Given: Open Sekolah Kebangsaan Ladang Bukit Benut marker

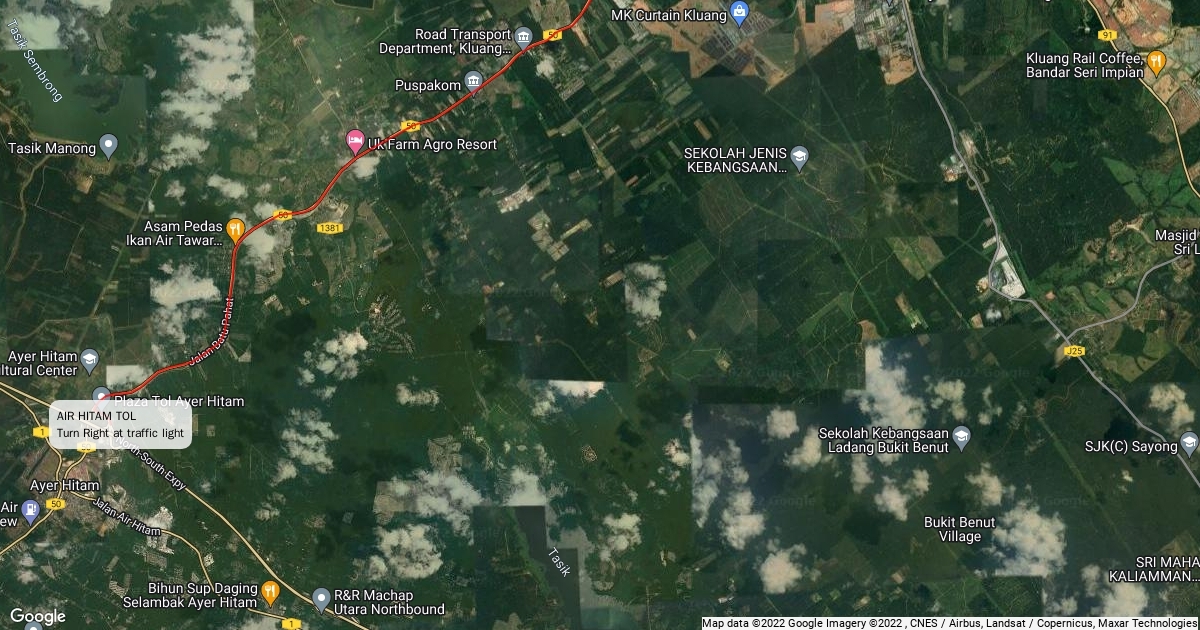Looking at the screenshot, I should [x=961, y=437].
